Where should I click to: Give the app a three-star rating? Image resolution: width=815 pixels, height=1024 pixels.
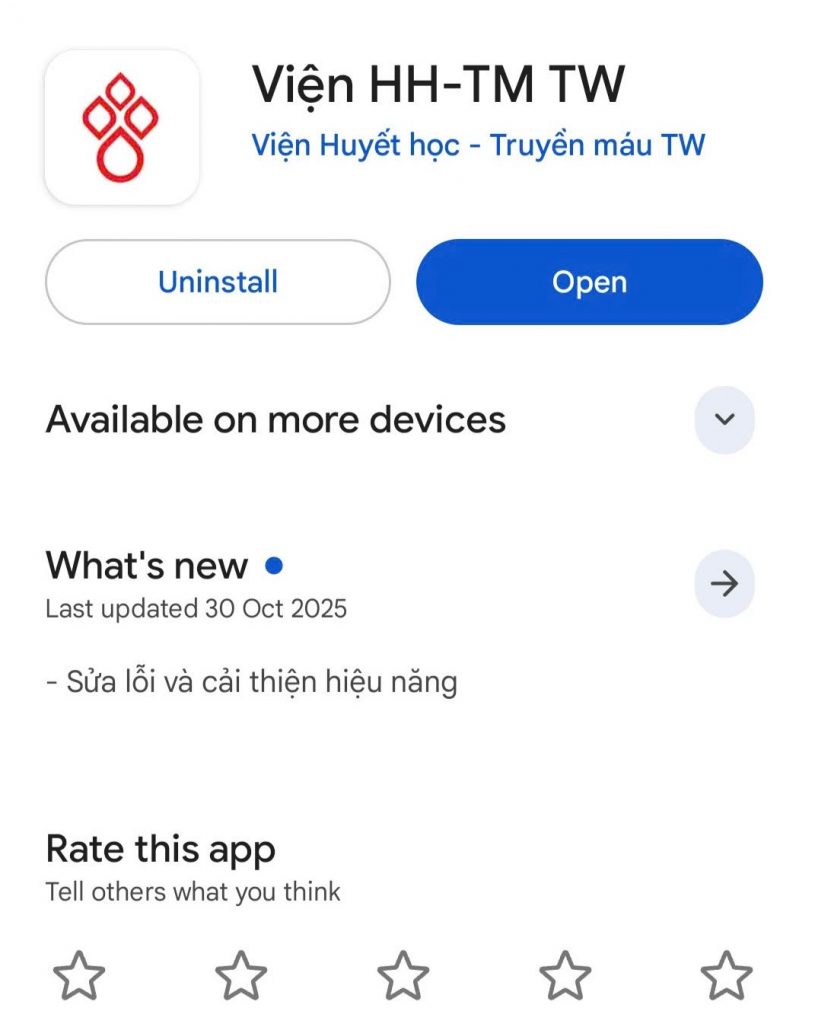pos(403,975)
